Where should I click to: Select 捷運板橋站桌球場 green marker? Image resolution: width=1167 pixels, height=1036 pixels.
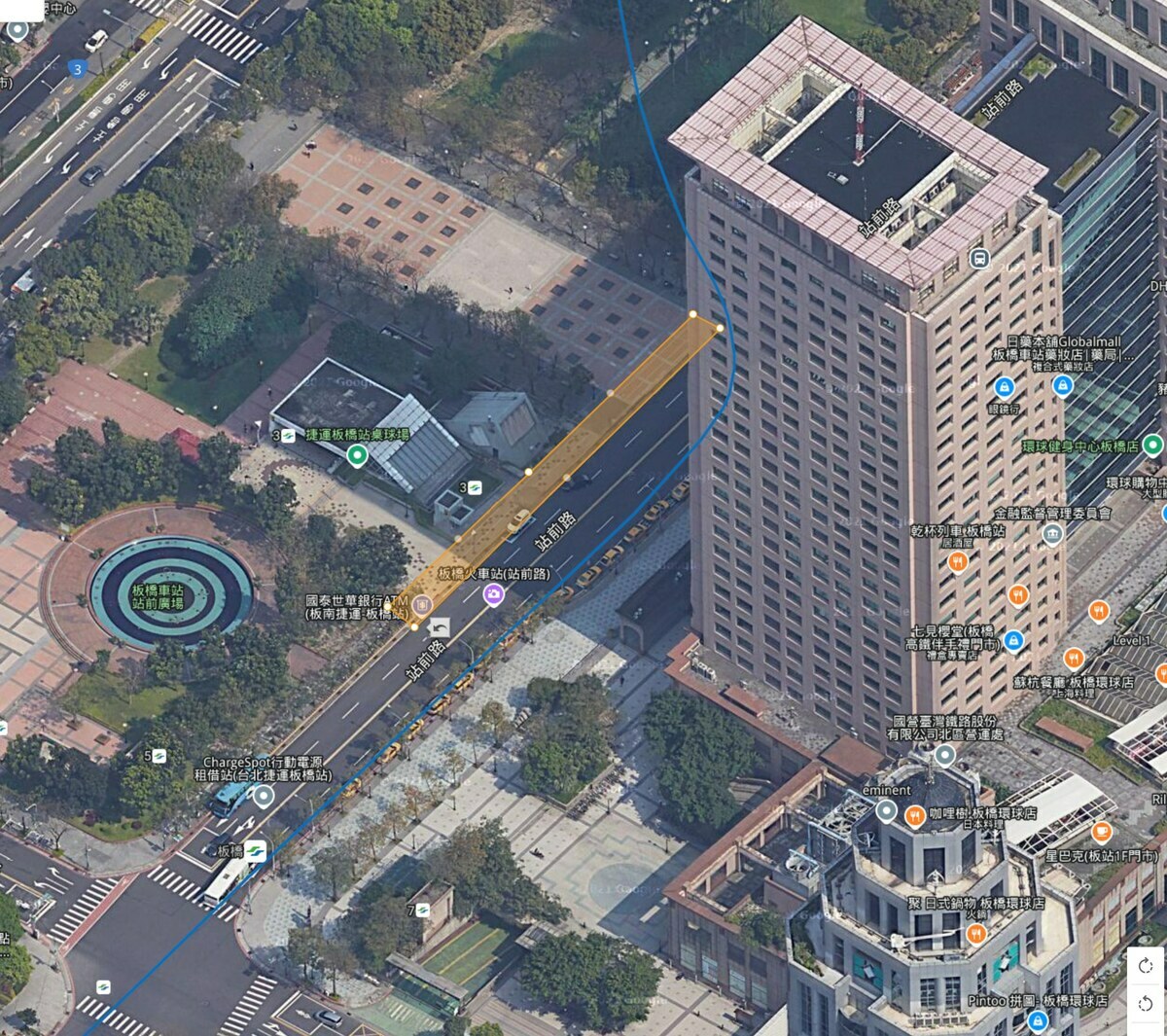tap(357, 455)
